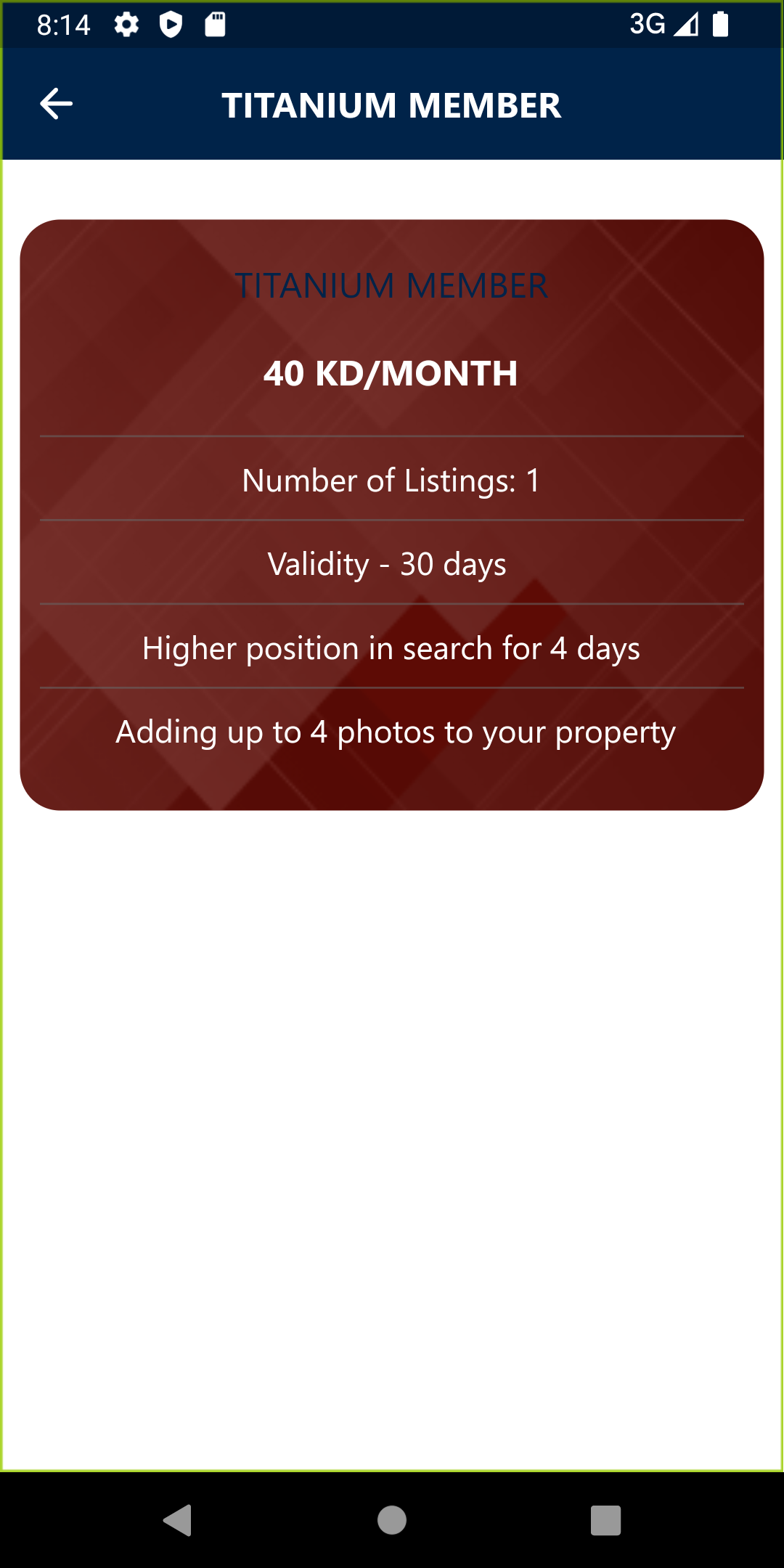Select the higher position in search row
The height and width of the screenshot is (1568, 784).
pos(392,648)
